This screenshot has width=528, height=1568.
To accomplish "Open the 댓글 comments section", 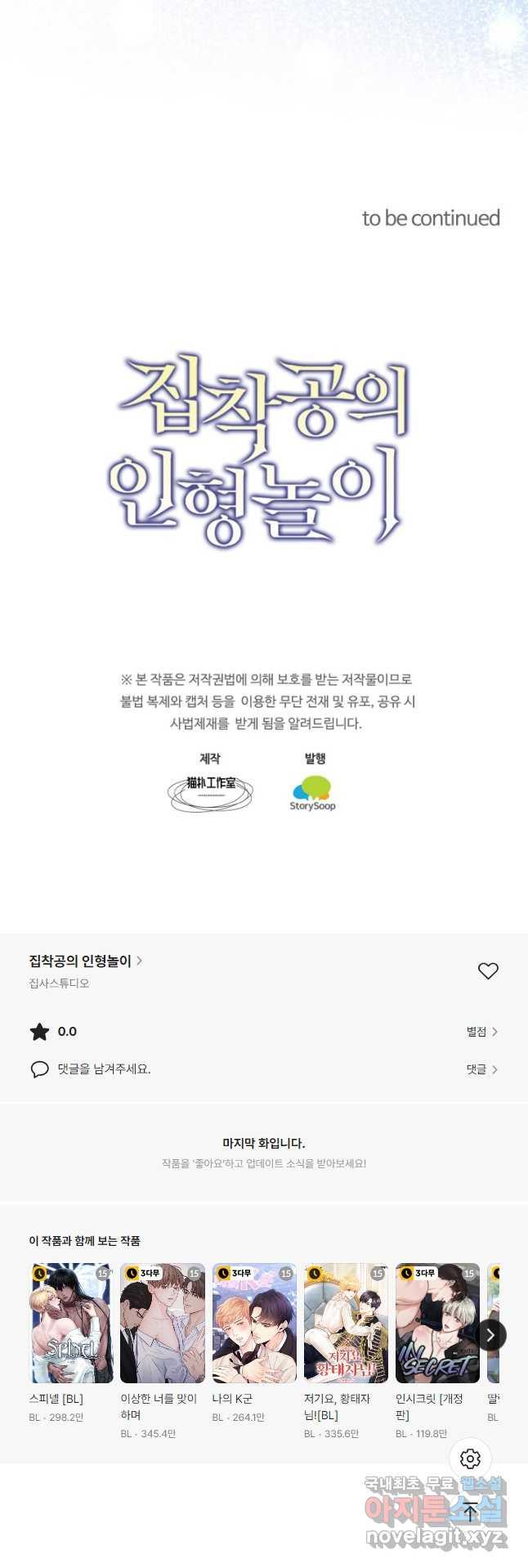I will click(x=481, y=1069).
